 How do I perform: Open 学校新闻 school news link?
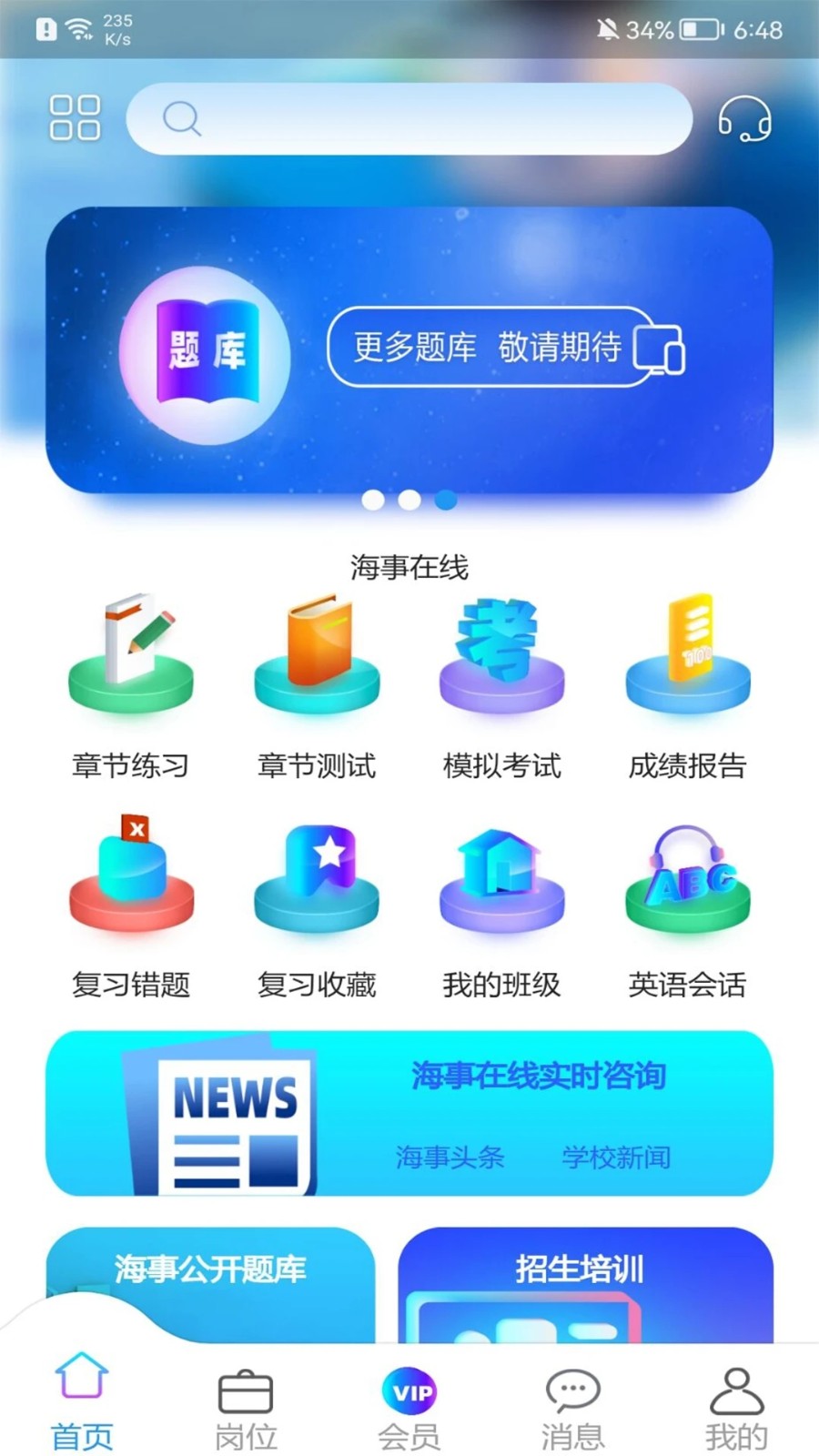[615, 1158]
